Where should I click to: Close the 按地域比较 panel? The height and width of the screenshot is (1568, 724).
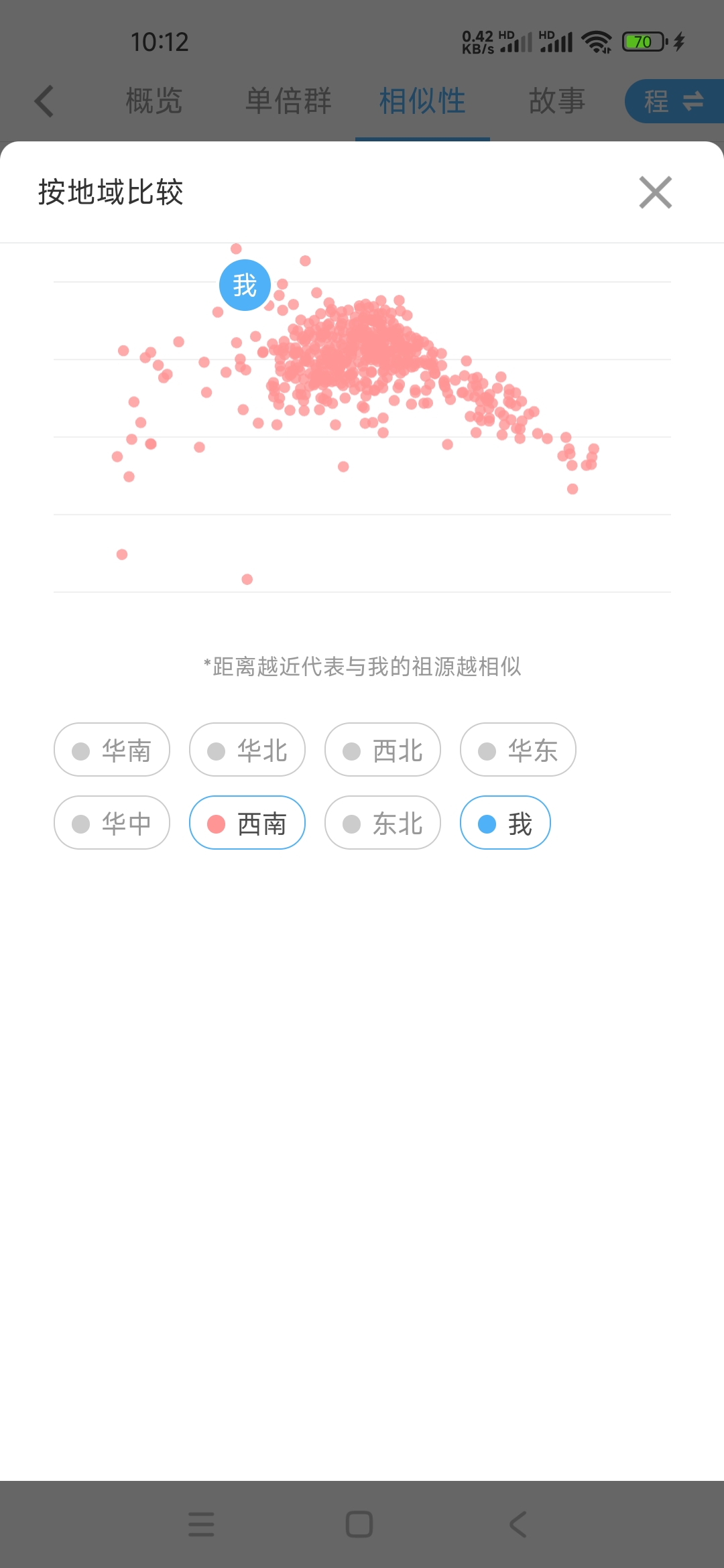click(655, 192)
